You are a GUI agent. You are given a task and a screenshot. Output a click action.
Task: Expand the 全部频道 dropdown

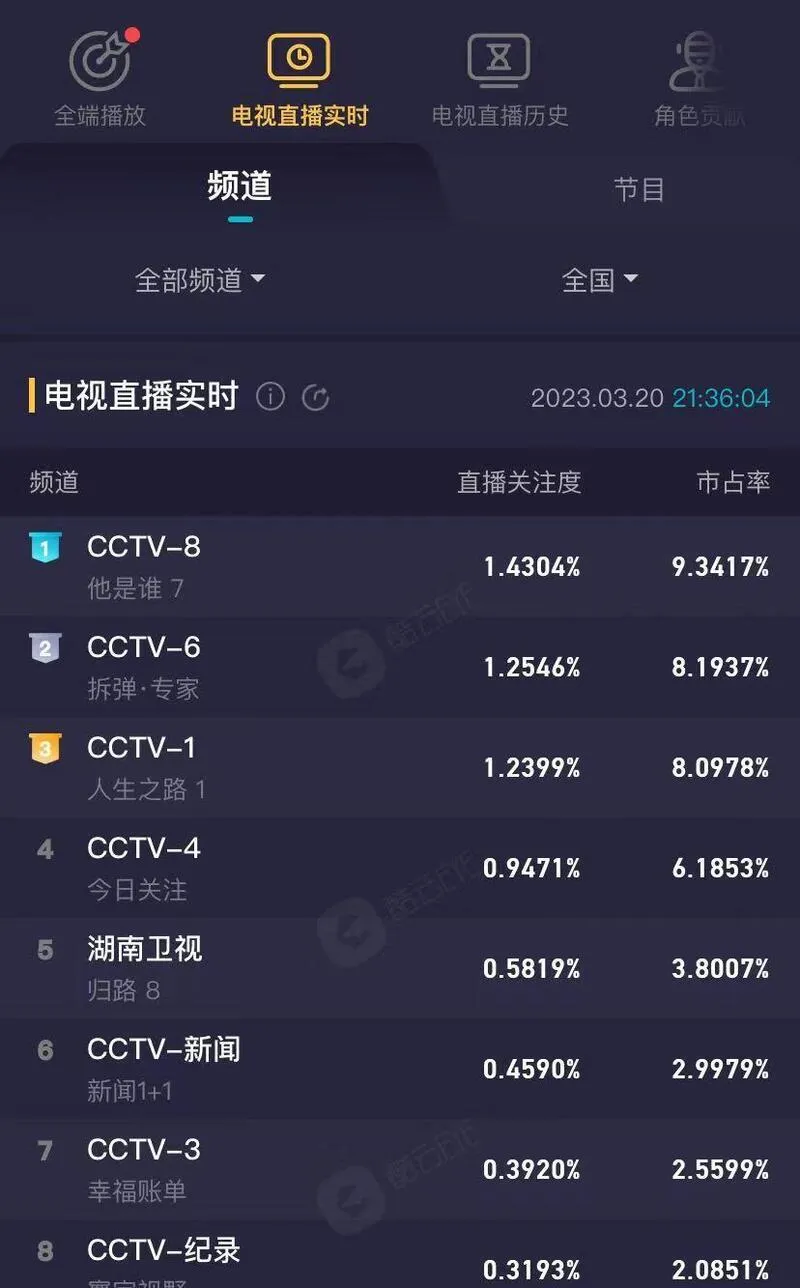click(x=200, y=280)
